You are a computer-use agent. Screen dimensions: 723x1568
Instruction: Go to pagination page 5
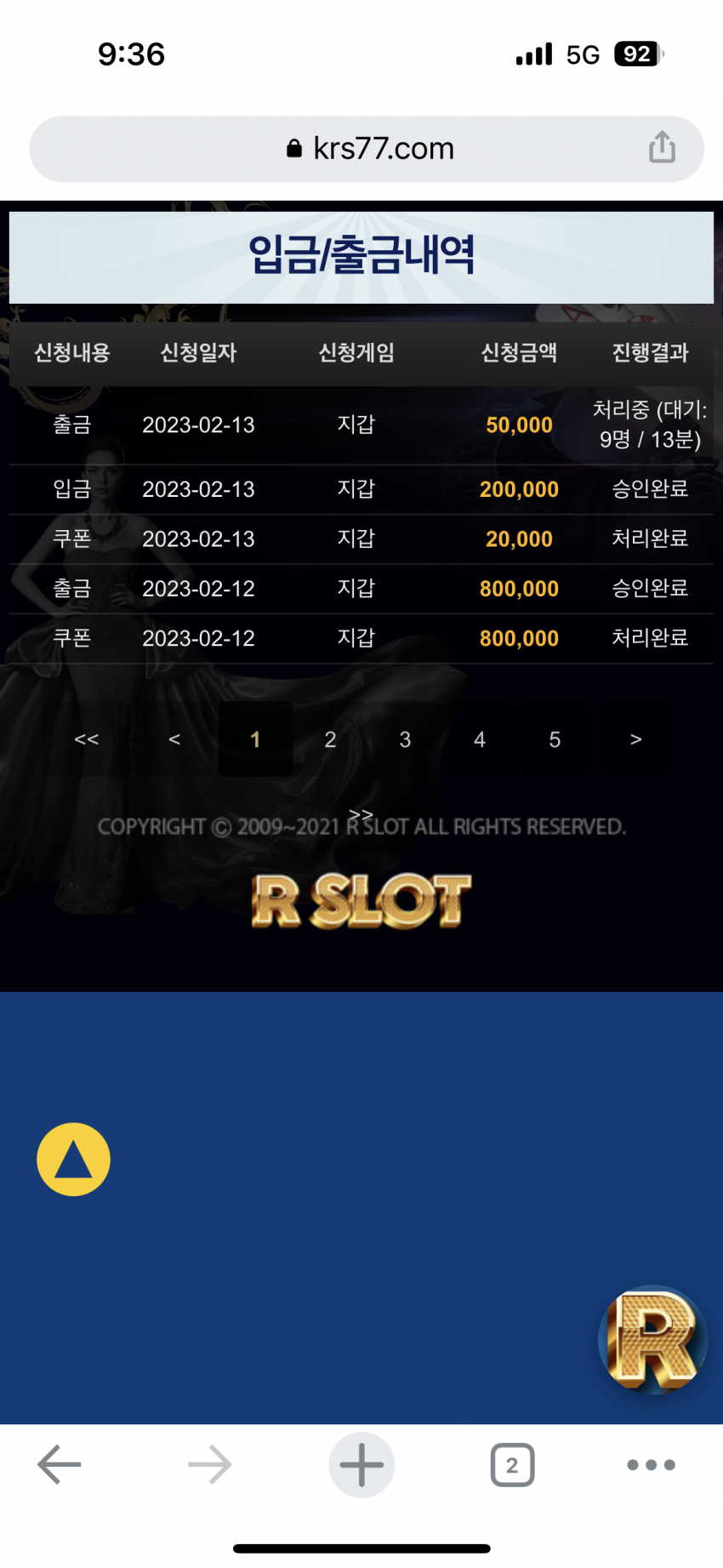coord(555,739)
